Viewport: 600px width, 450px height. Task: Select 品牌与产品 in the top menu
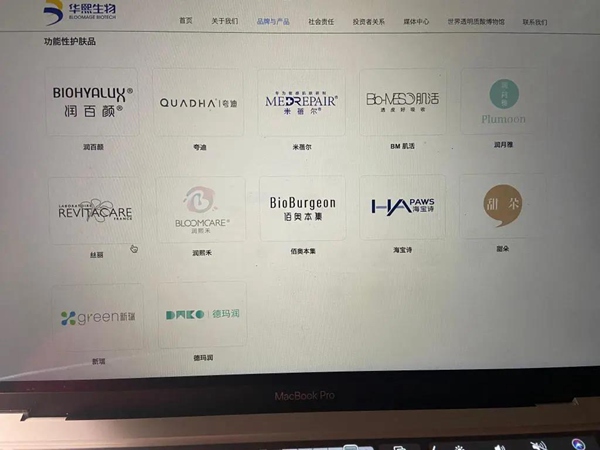point(272,20)
